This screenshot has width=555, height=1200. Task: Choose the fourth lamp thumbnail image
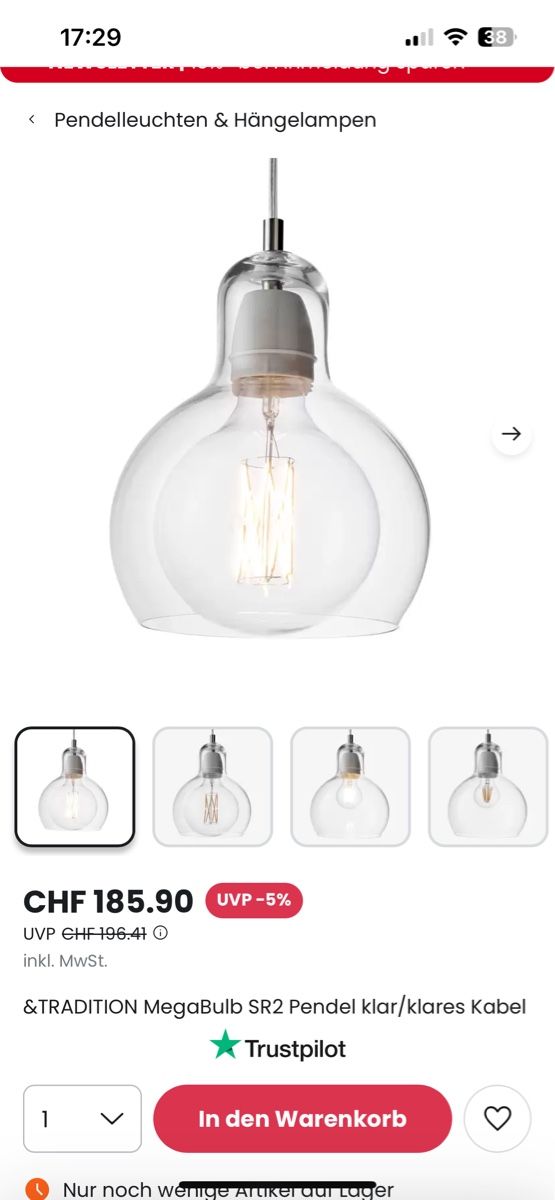coord(488,787)
